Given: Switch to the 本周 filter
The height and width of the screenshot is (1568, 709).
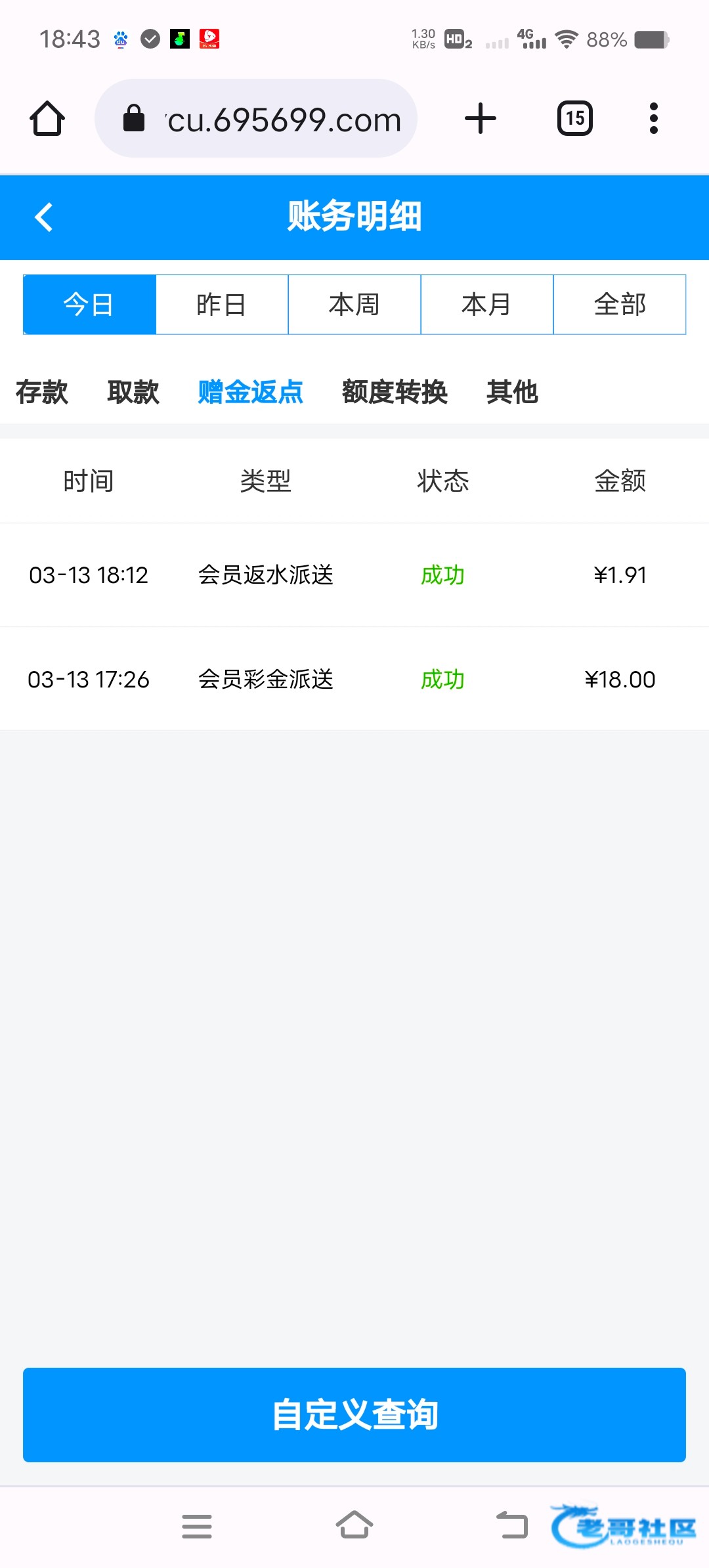Looking at the screenshot, I should point(354,305).
